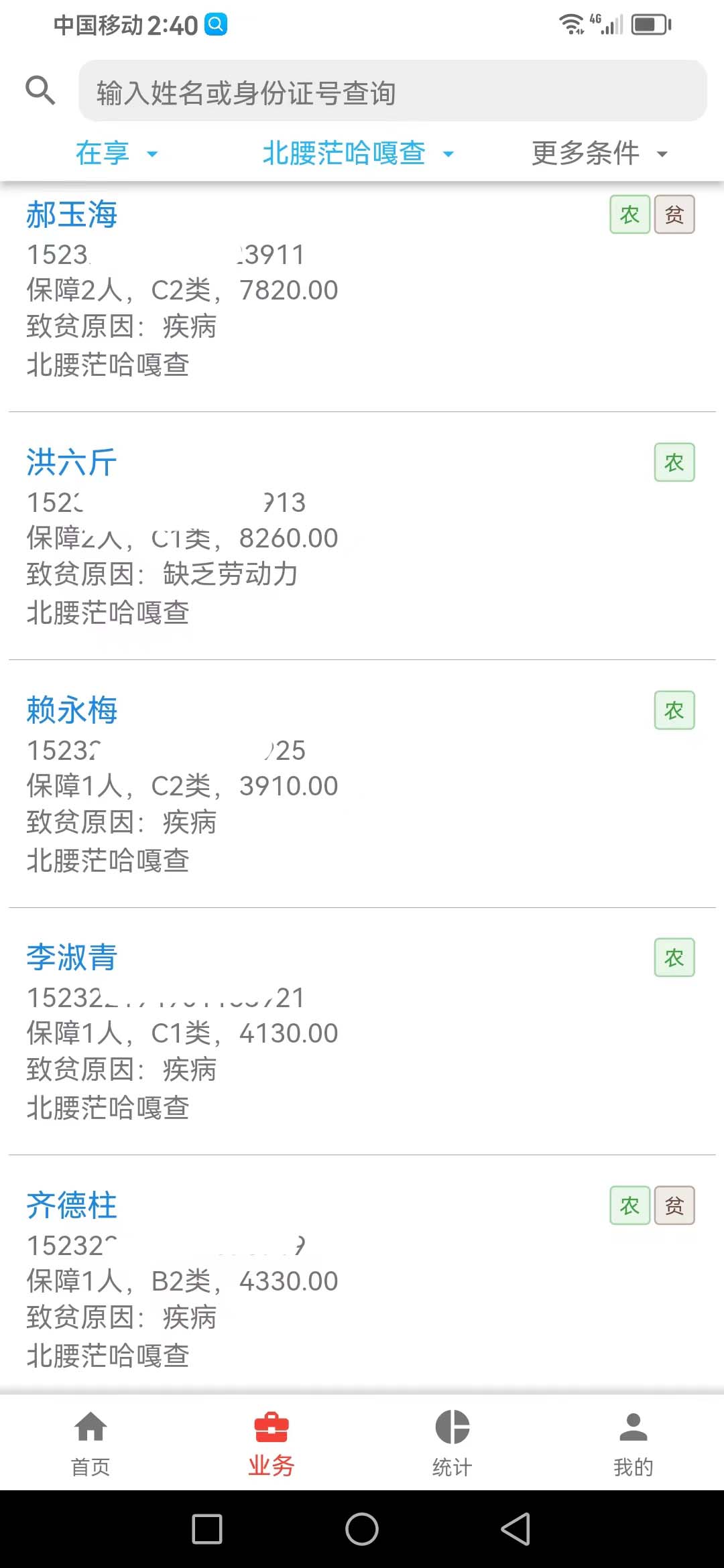Screen dimensions: 724x1568
Task: Open 赖永梅's entry
Action: [362, 784]
